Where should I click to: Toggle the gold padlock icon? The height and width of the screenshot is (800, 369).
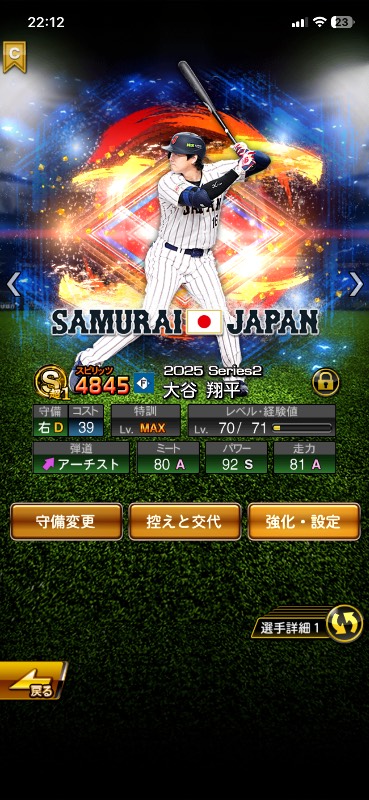[326, 383]
